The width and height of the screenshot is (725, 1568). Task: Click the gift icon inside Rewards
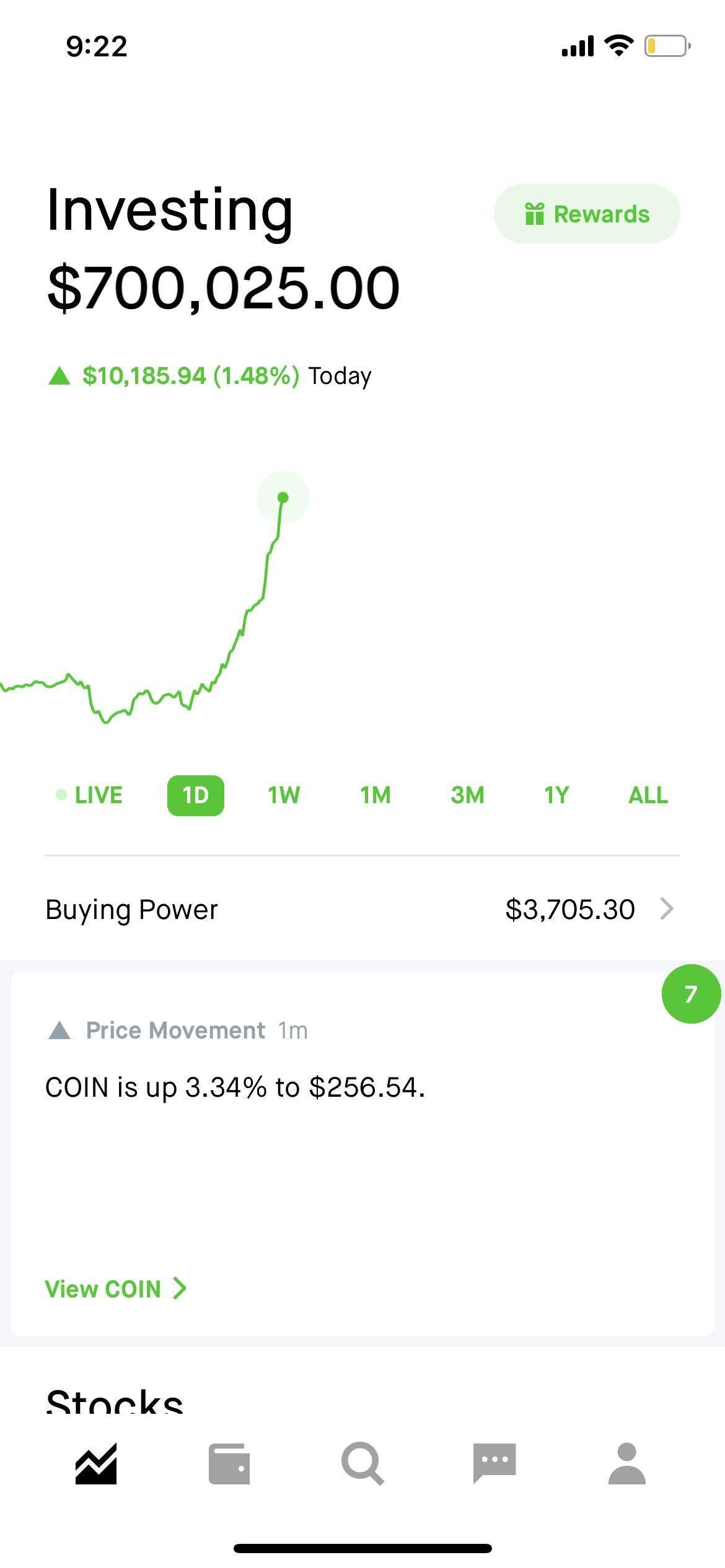[535, 213]
